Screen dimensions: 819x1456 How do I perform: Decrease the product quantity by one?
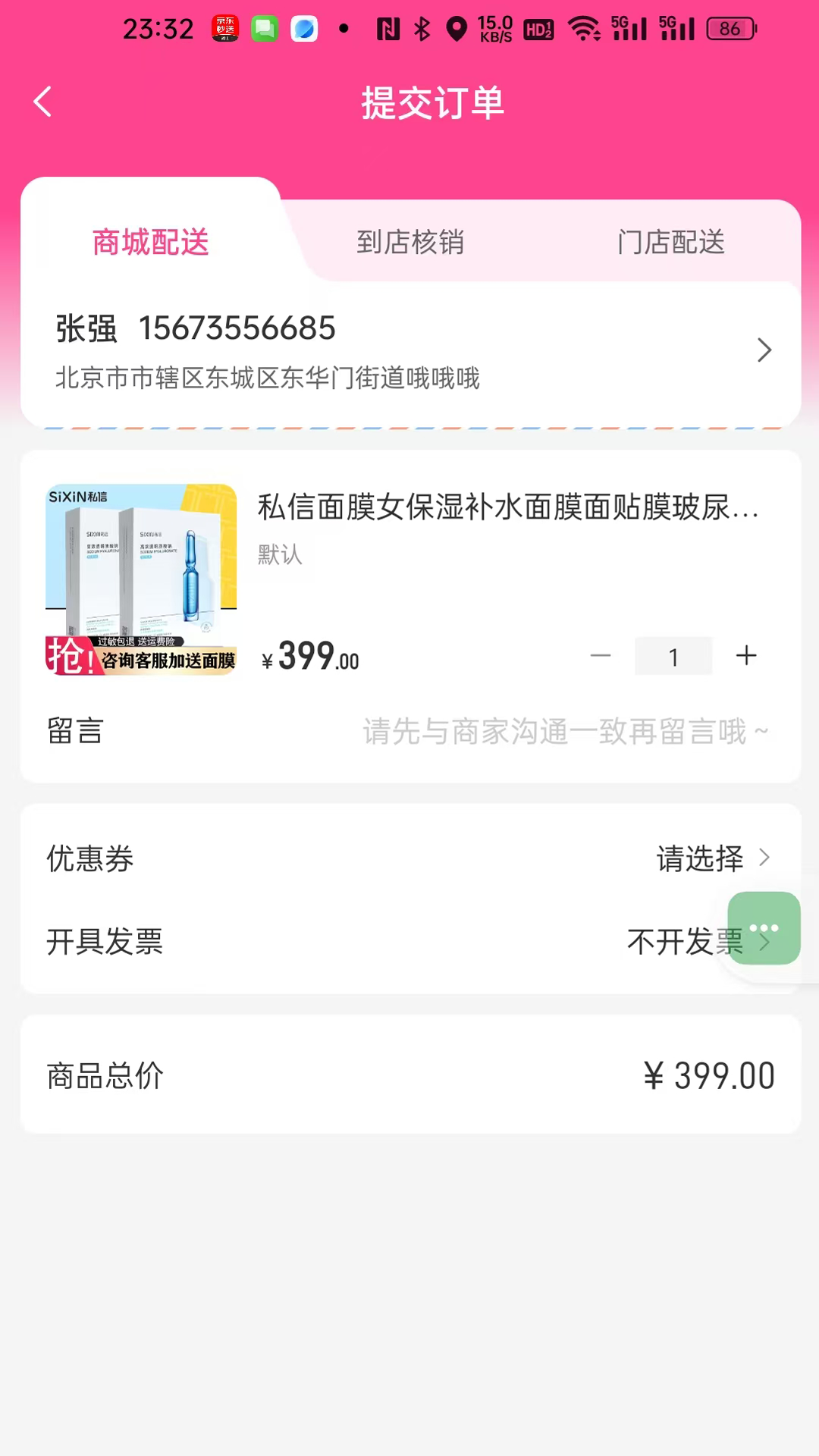pos(601,656)
